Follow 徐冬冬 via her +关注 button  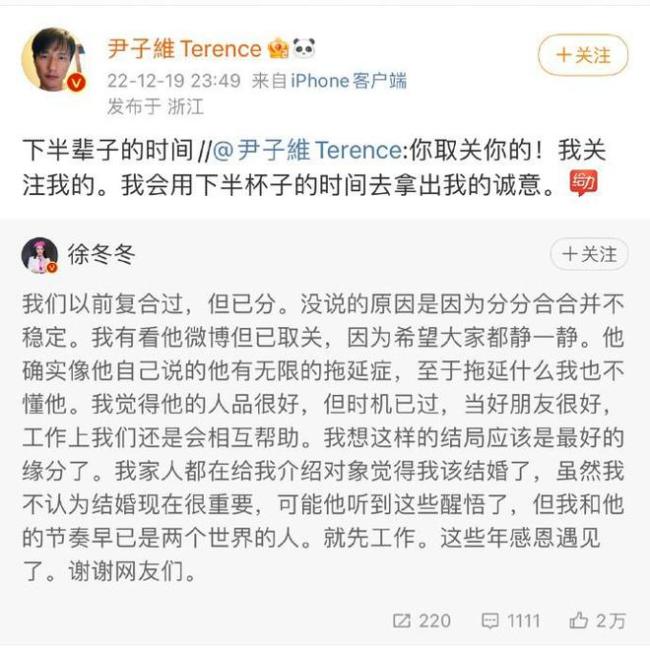(589, 254)
